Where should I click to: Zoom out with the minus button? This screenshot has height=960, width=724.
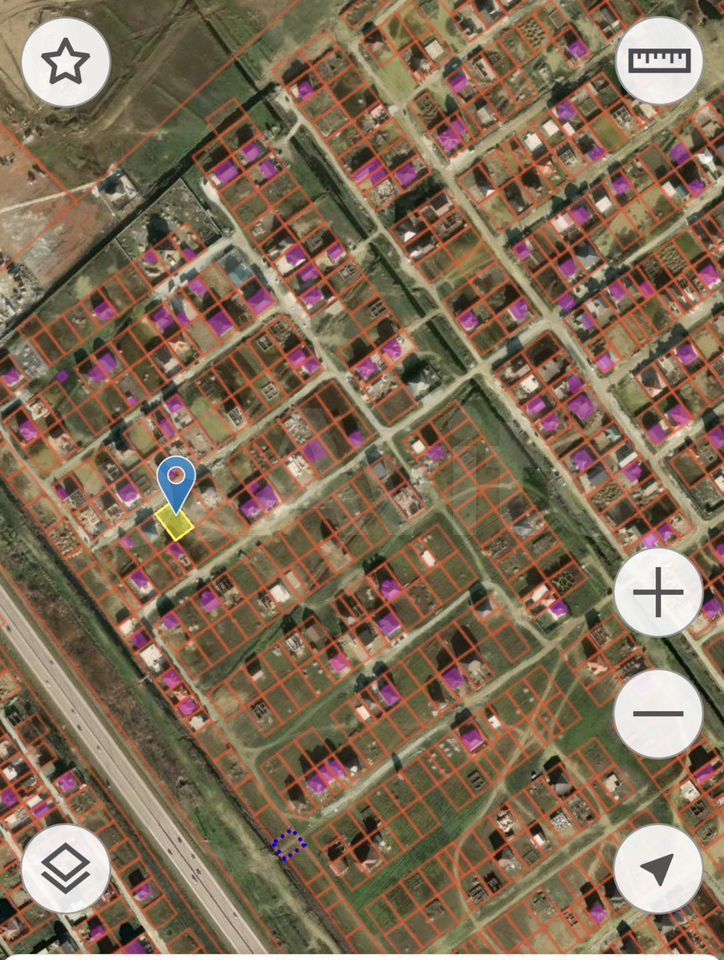pyautogui.click(x=657, y=713)
